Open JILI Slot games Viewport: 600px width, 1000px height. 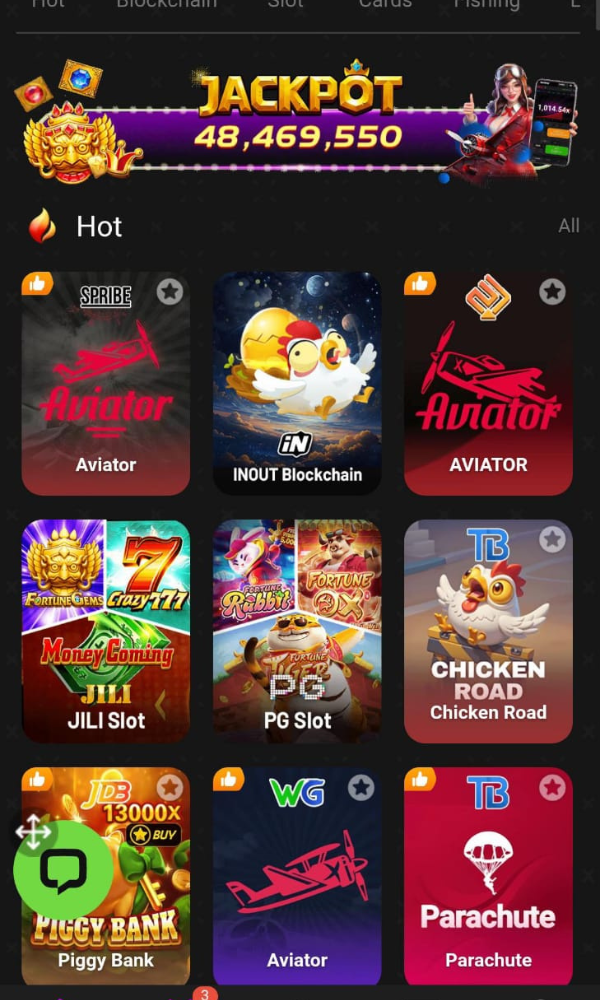[106, 632]
